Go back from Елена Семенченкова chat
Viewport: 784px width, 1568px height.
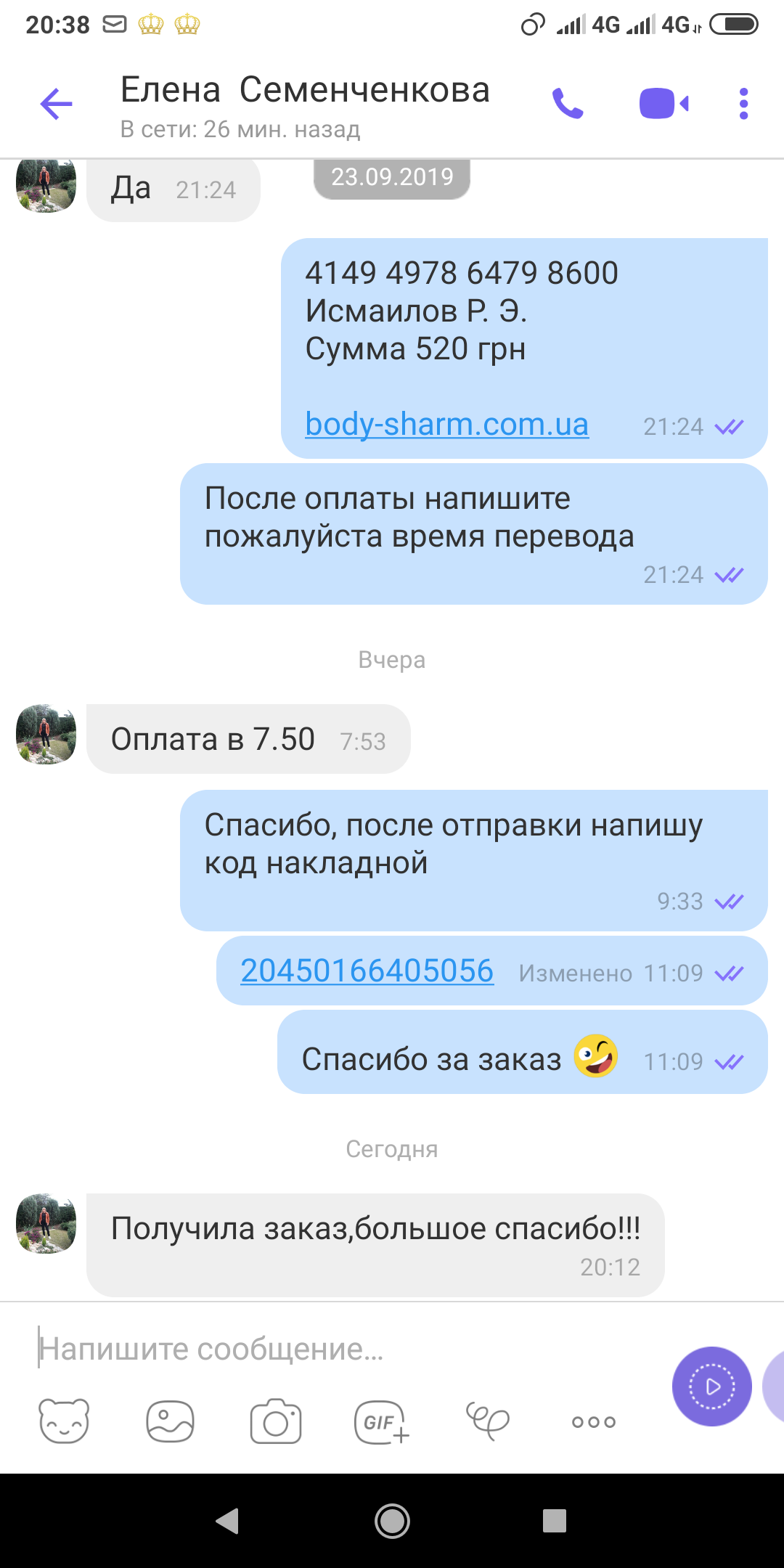coord(57,104)
